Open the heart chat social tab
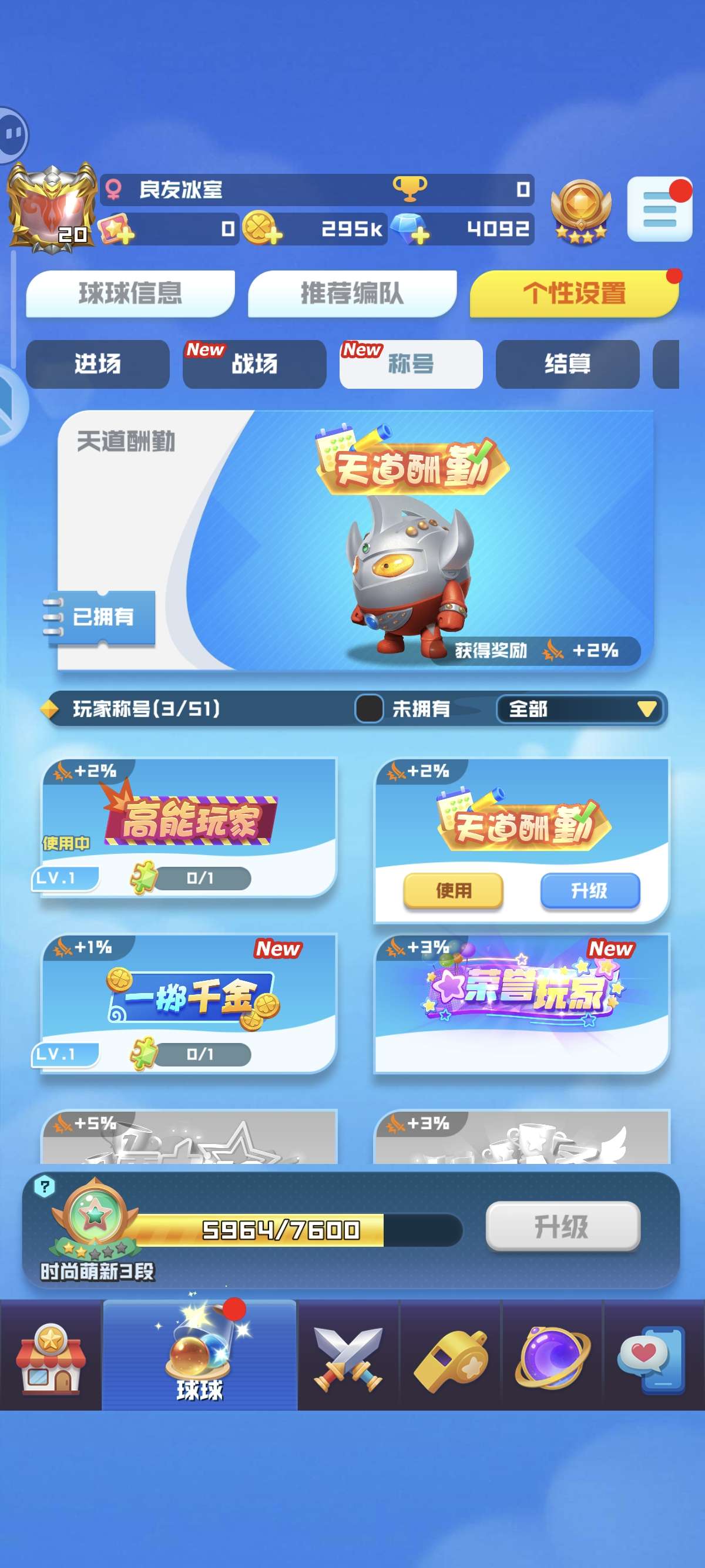This screenshot has width=705, height=1568. [653, 1355]
